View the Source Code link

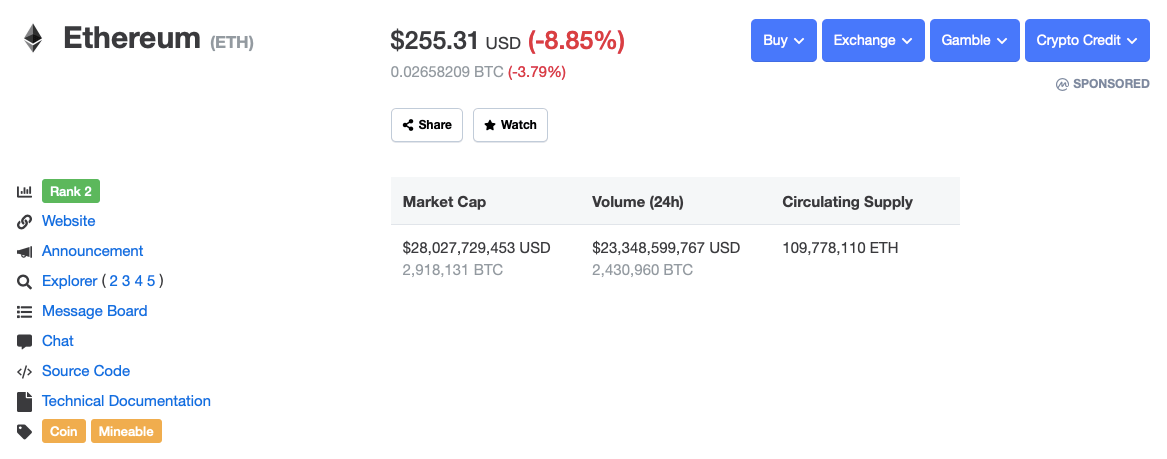[86, 371]
